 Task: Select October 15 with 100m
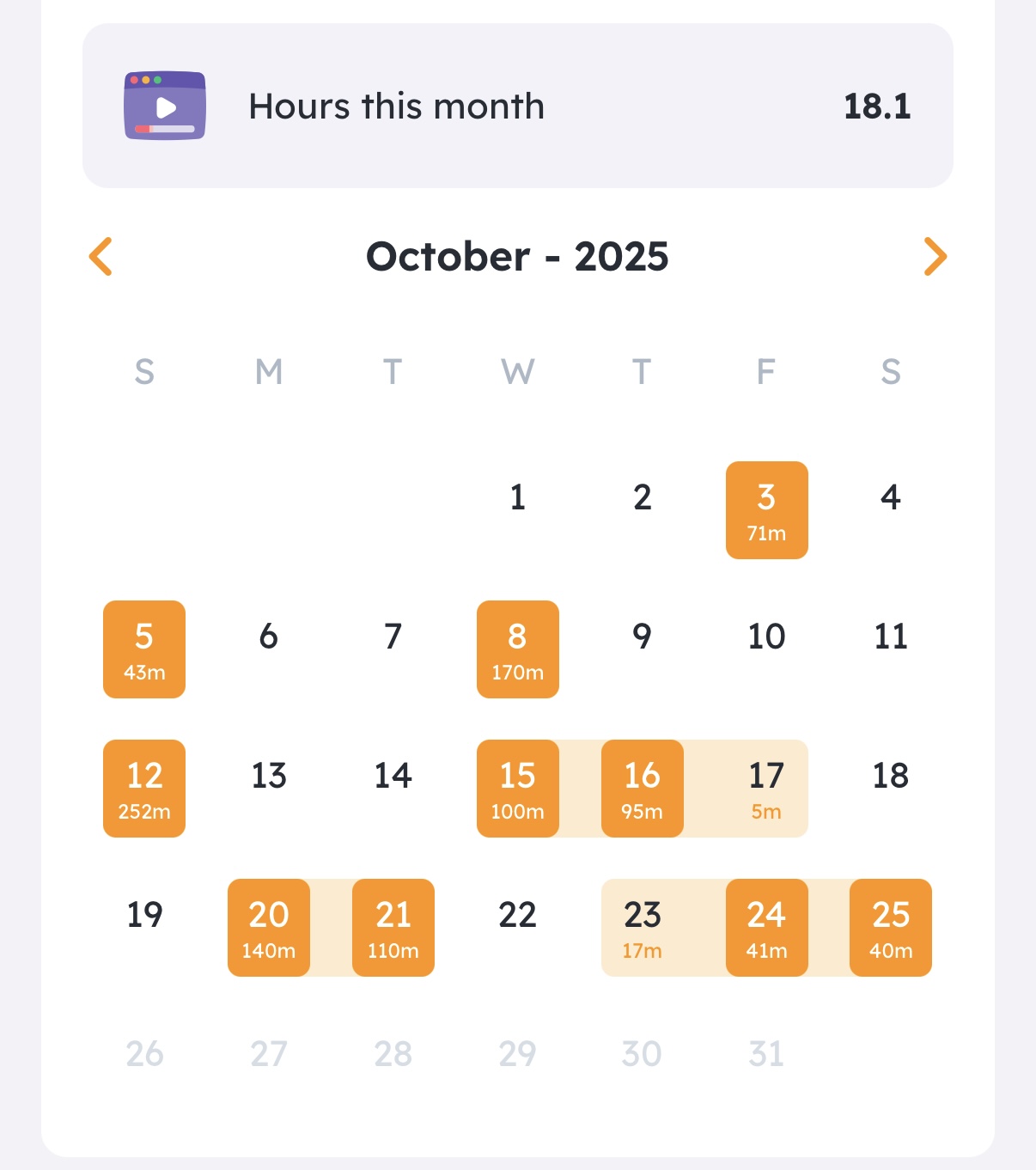coord(517,789)
